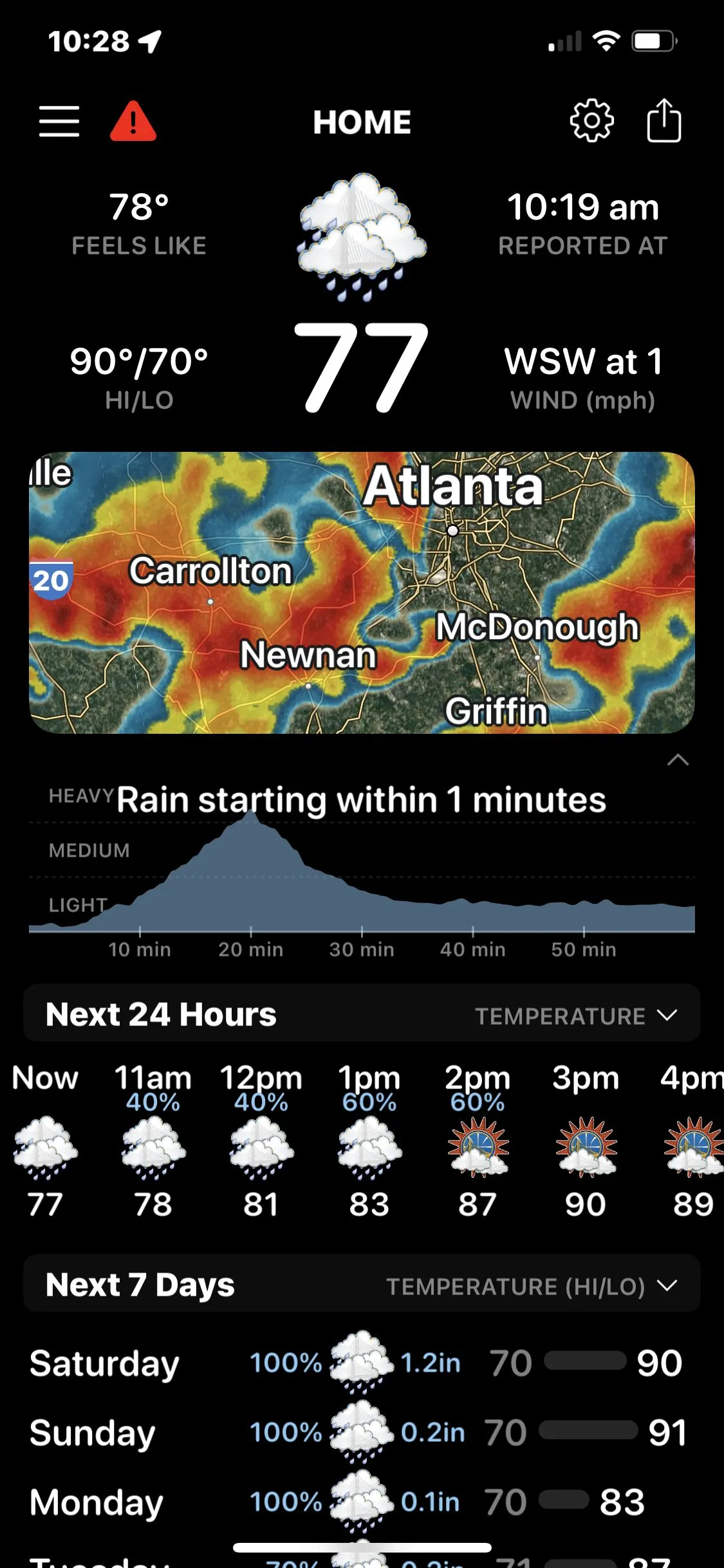This screenshot has height=1568, width=724.
Task: Open Sunday's forecast details
Action: coord(356,1432)
